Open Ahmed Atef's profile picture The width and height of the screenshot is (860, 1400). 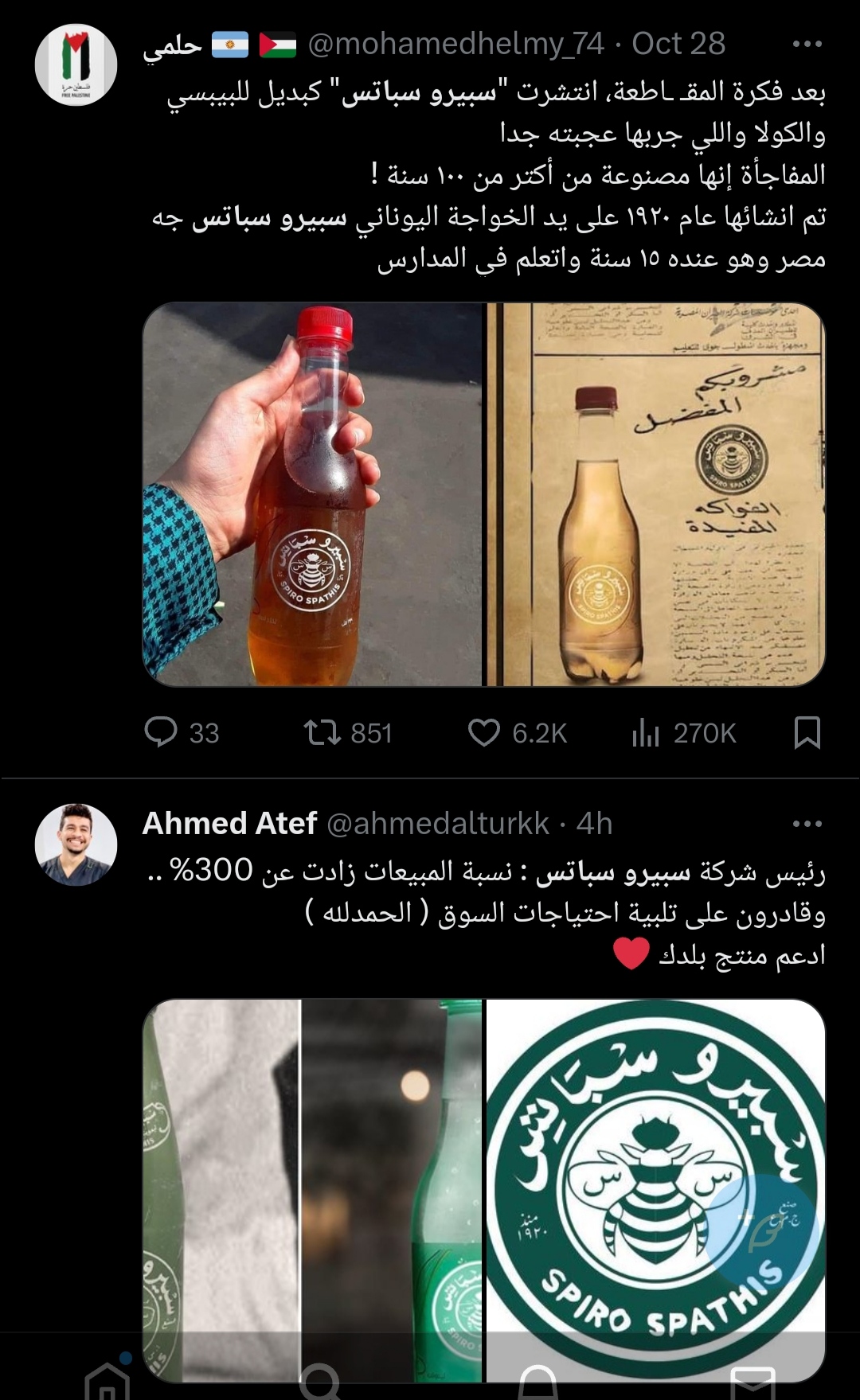click(x=76, y=844)
